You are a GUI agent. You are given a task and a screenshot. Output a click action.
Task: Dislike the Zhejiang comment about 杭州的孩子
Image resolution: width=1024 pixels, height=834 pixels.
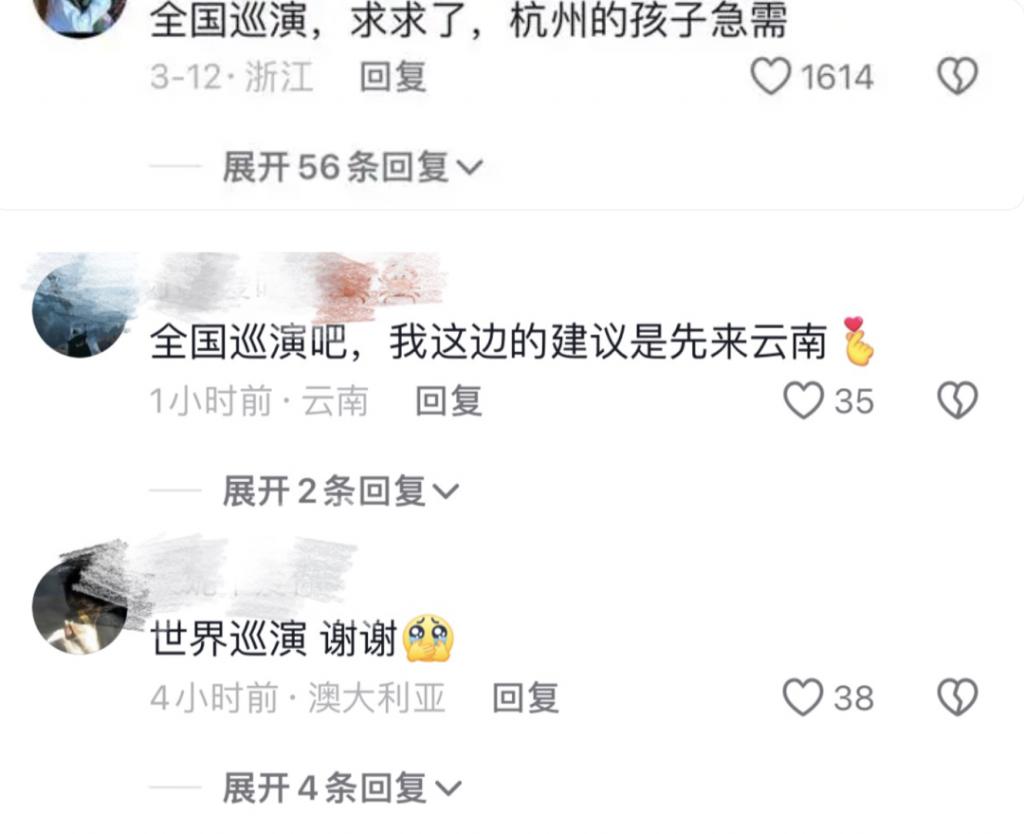[957, 77]
